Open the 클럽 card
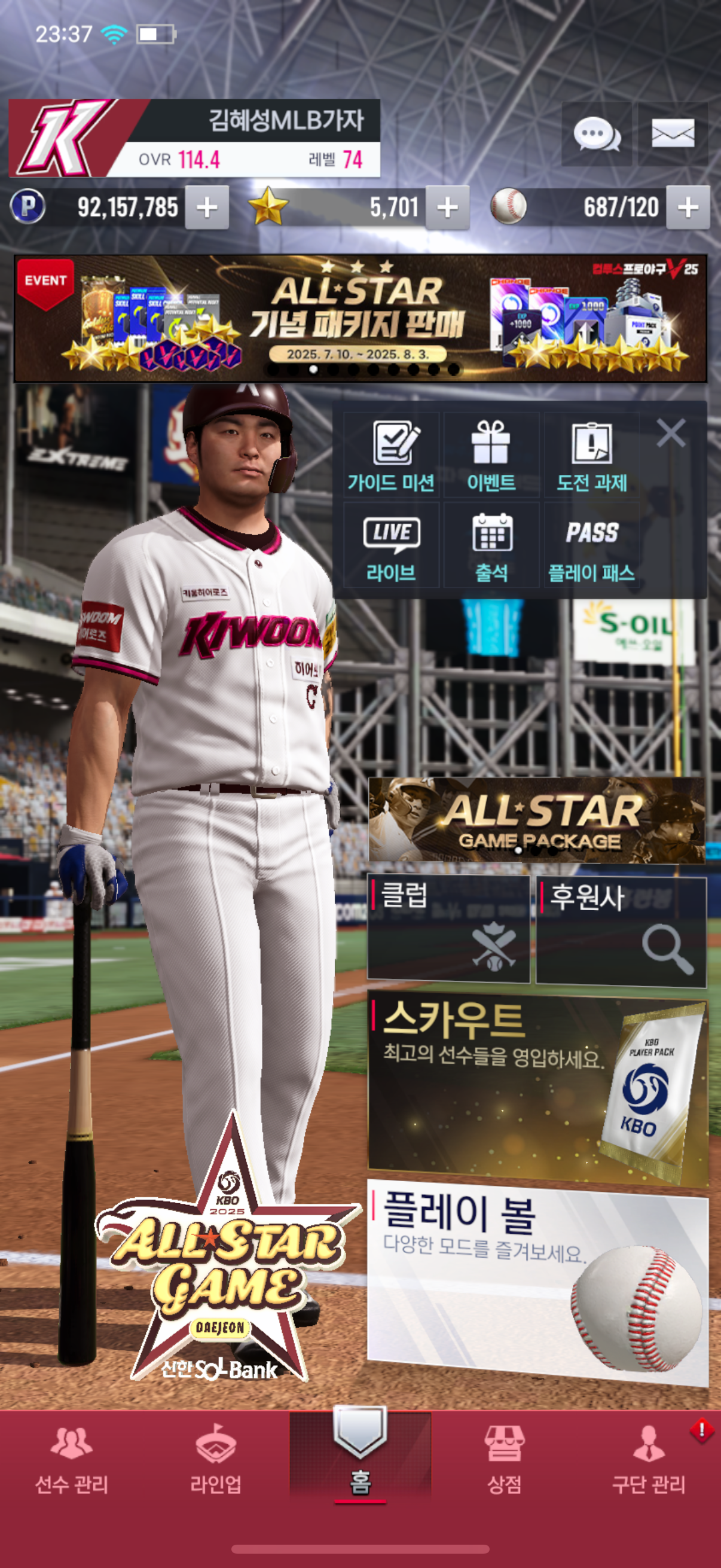The width and height of the screenshot is (721, 1568). [x=448, y=928]
